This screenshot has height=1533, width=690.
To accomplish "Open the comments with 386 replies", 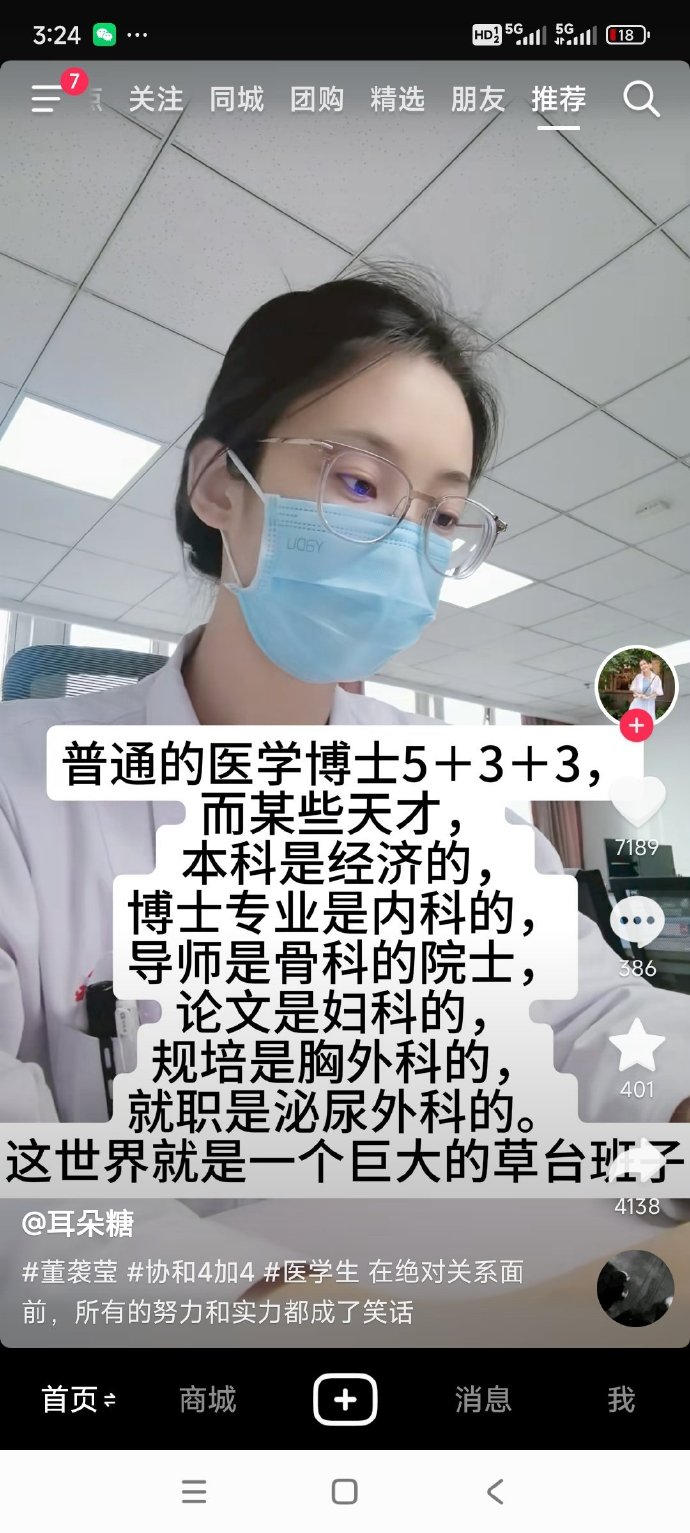I will point(637,922).
